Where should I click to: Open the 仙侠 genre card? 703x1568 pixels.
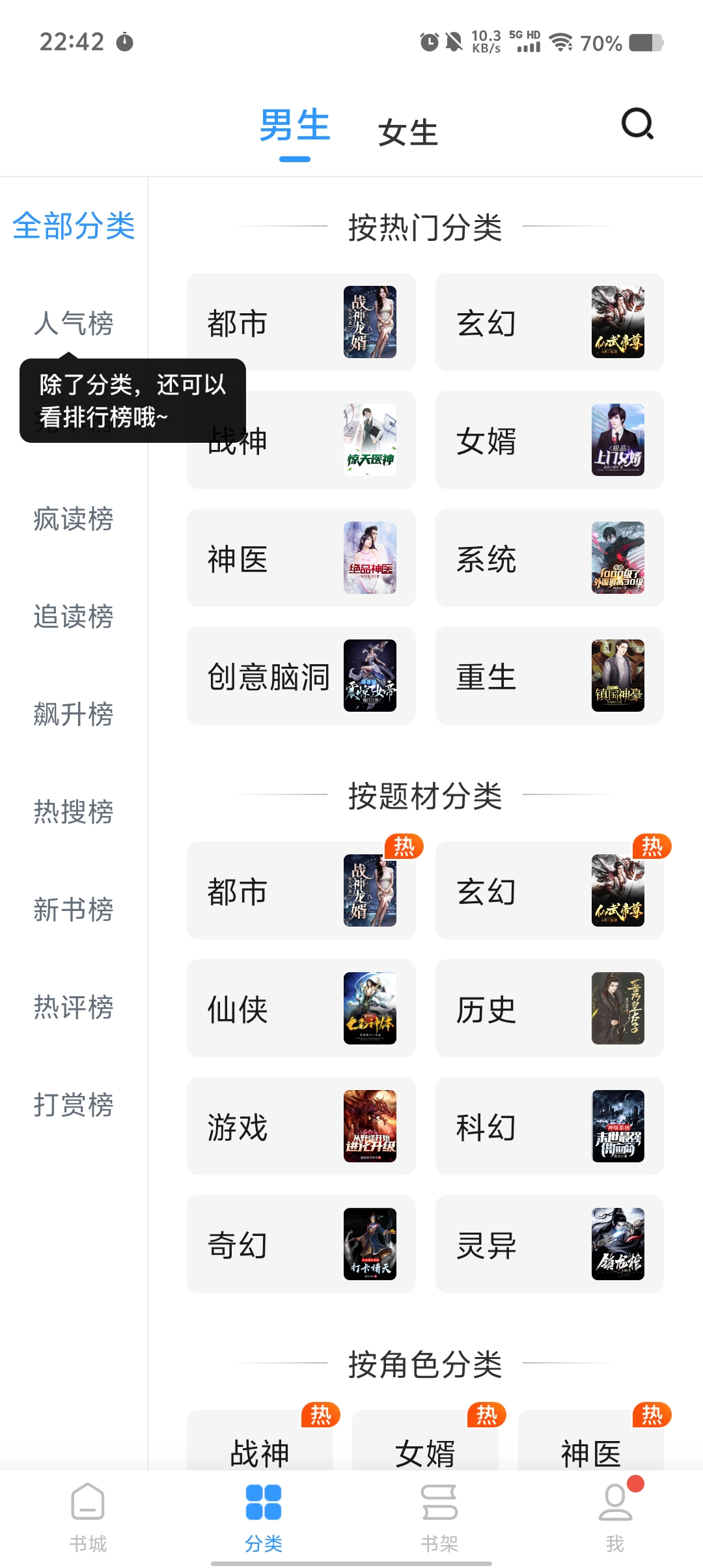(x=301, y=1009)
